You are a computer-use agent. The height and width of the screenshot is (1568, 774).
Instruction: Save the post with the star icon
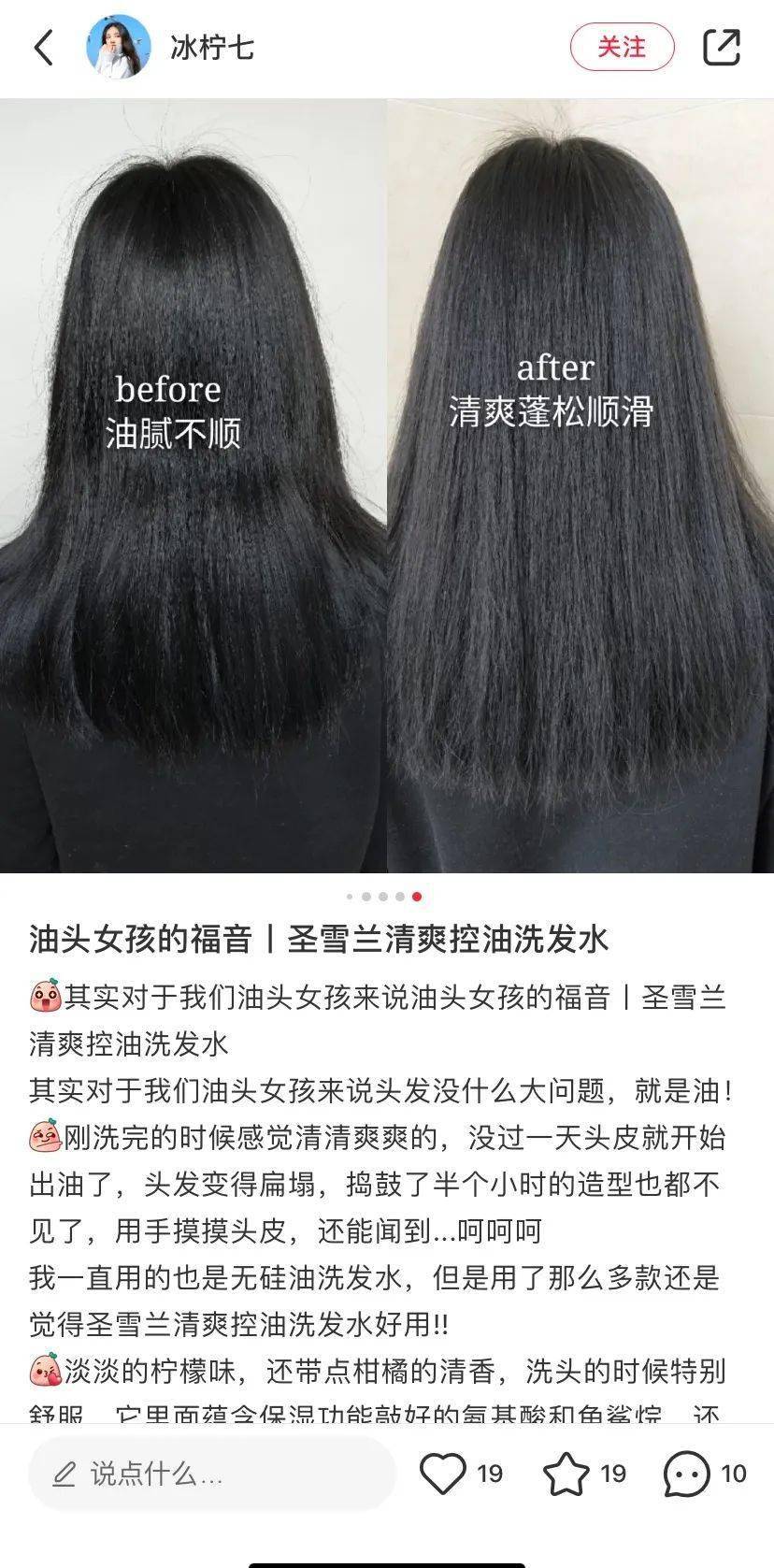click(x=566, y=1474)
